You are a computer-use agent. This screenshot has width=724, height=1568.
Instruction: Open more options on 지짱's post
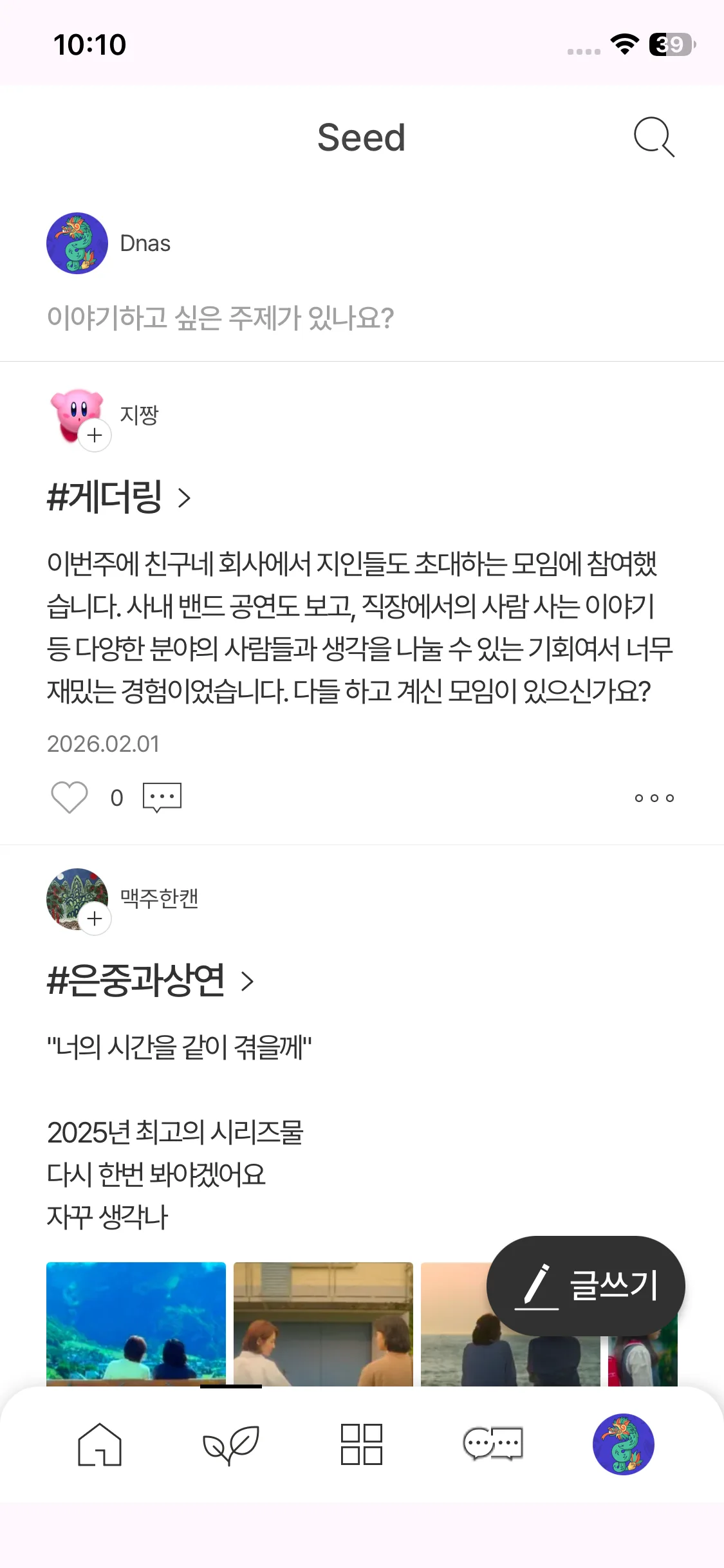[x=654, y=798]
